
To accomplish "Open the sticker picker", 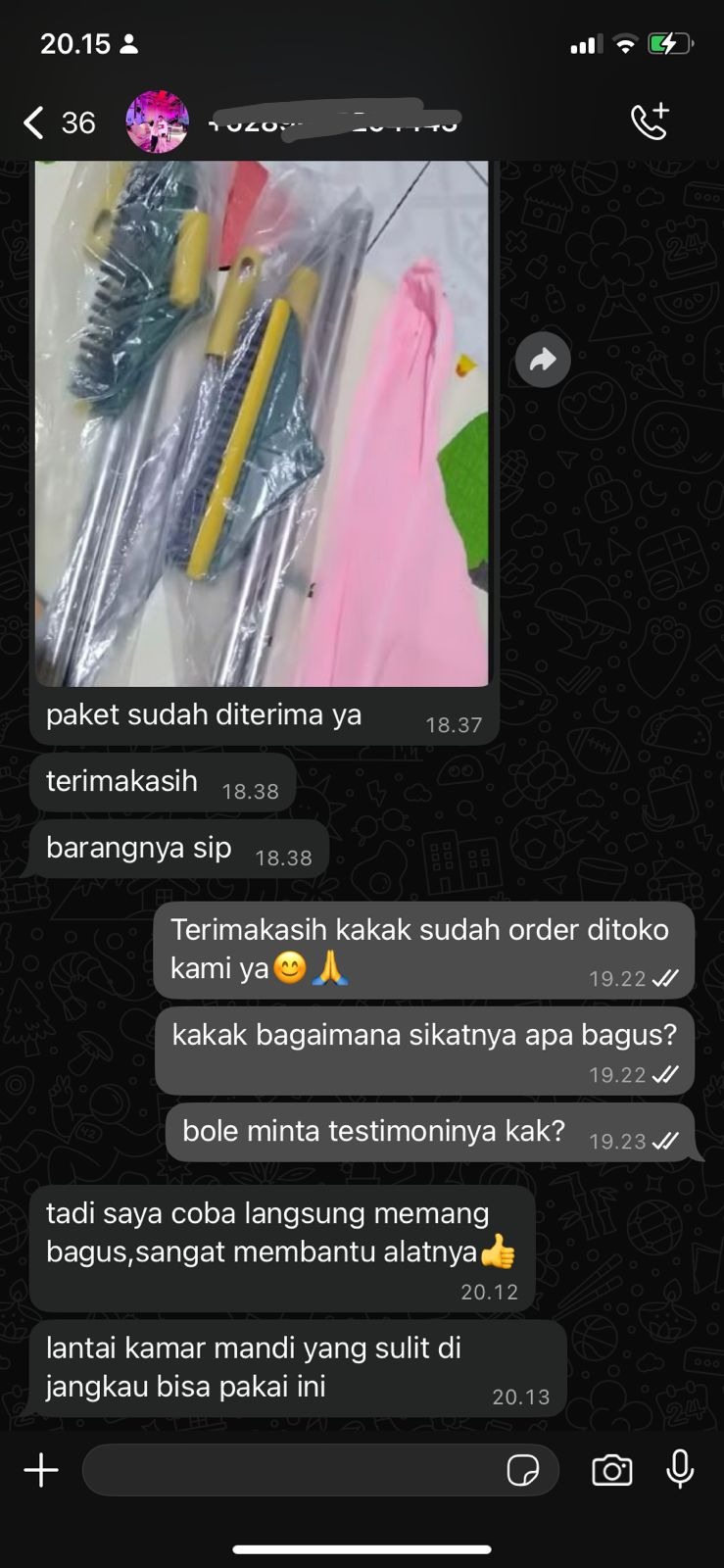I will tap(522, 1470).
